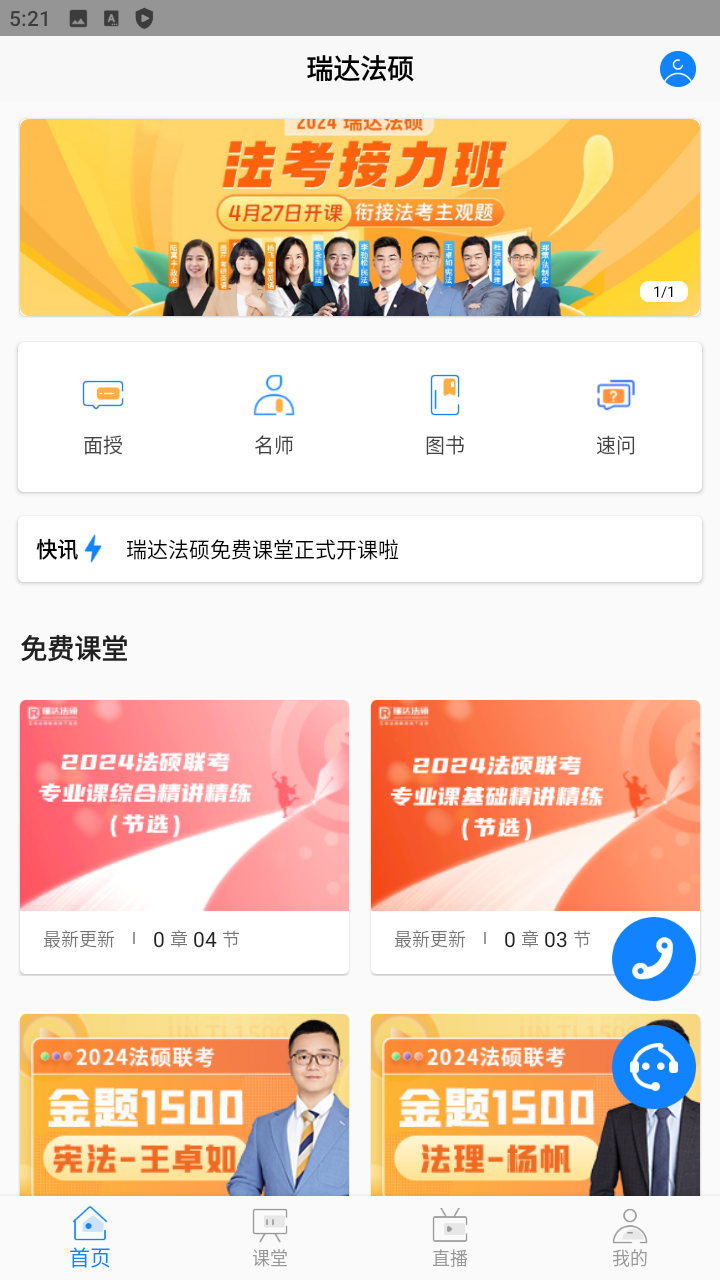Viewport: 720px width, 1280px height.
Task: Call support with the phone button
Action: pos(654,959)
